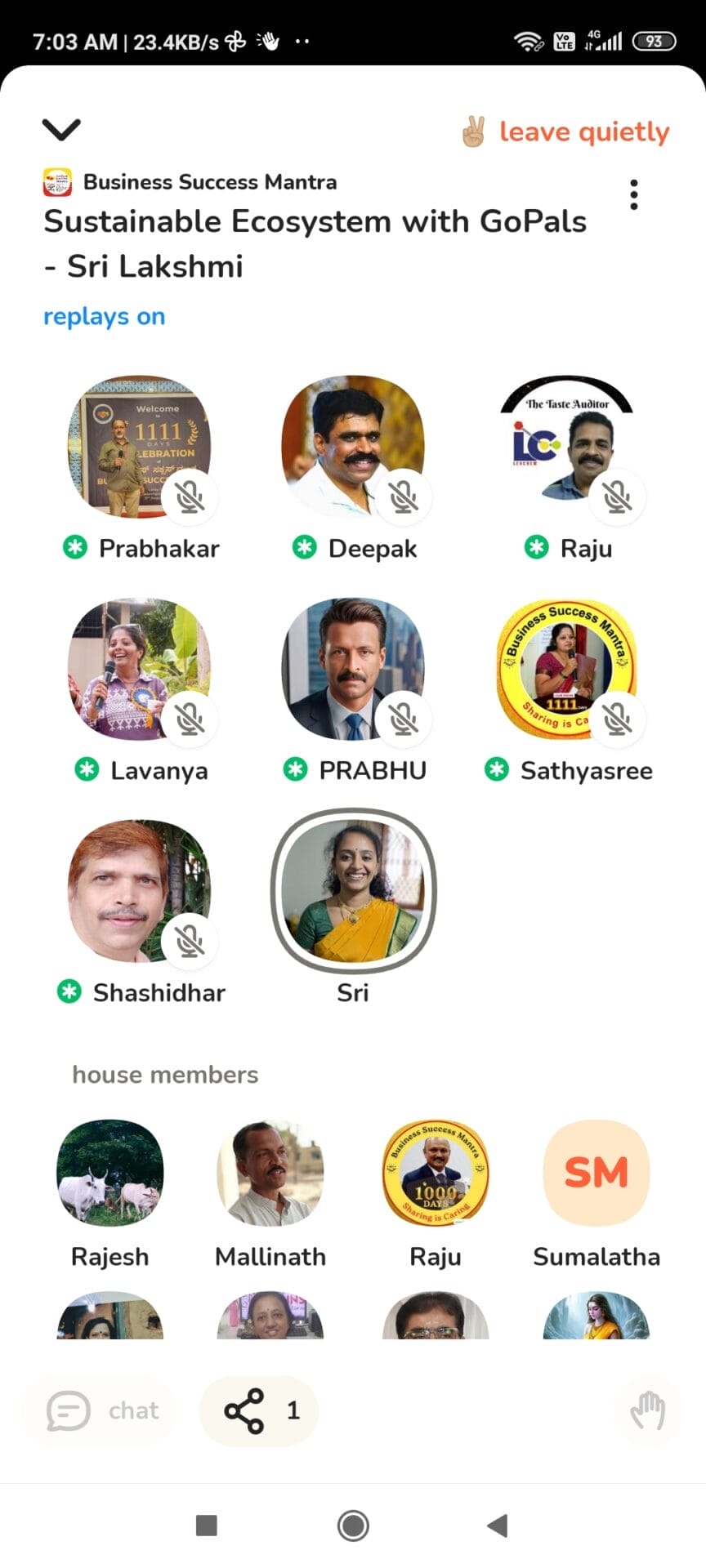View house member Rajesh's profile
The height and width of the screenshot is (1568, 706).
pos(110,1173)
